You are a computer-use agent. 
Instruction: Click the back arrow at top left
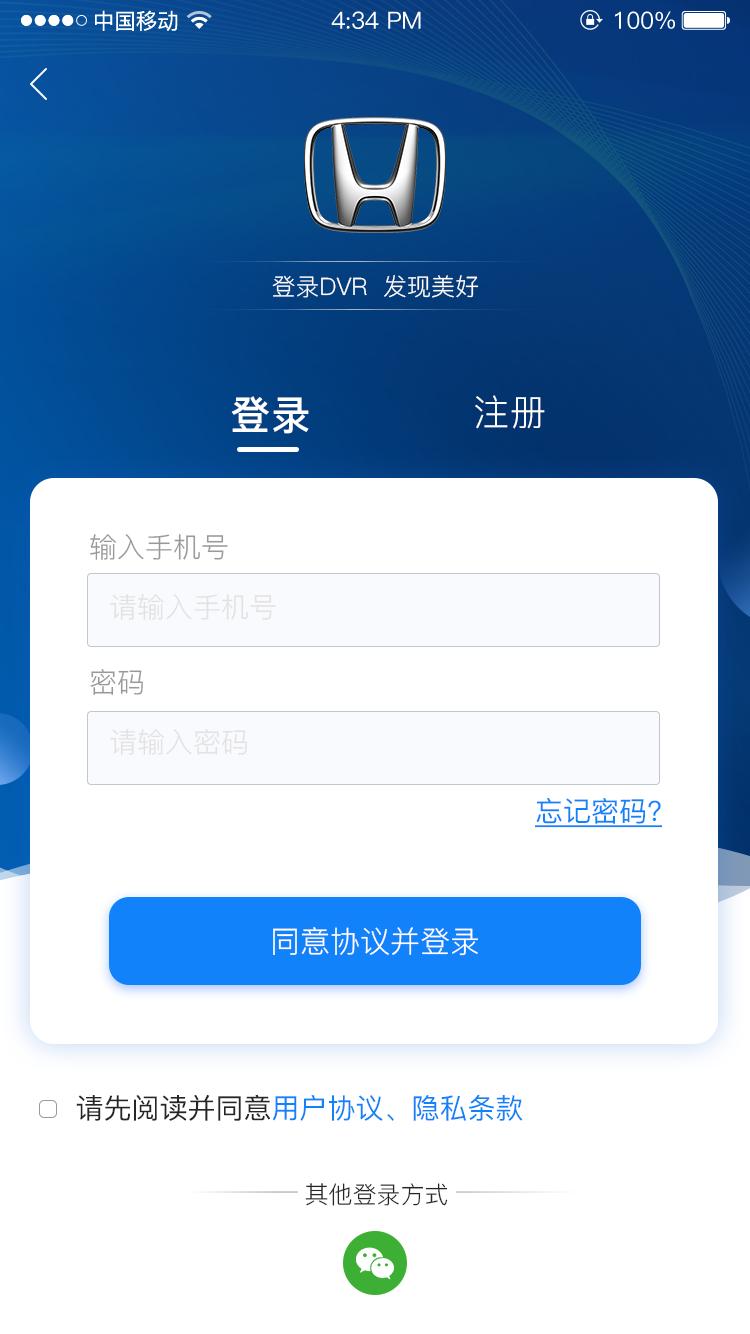click(38, 85)
